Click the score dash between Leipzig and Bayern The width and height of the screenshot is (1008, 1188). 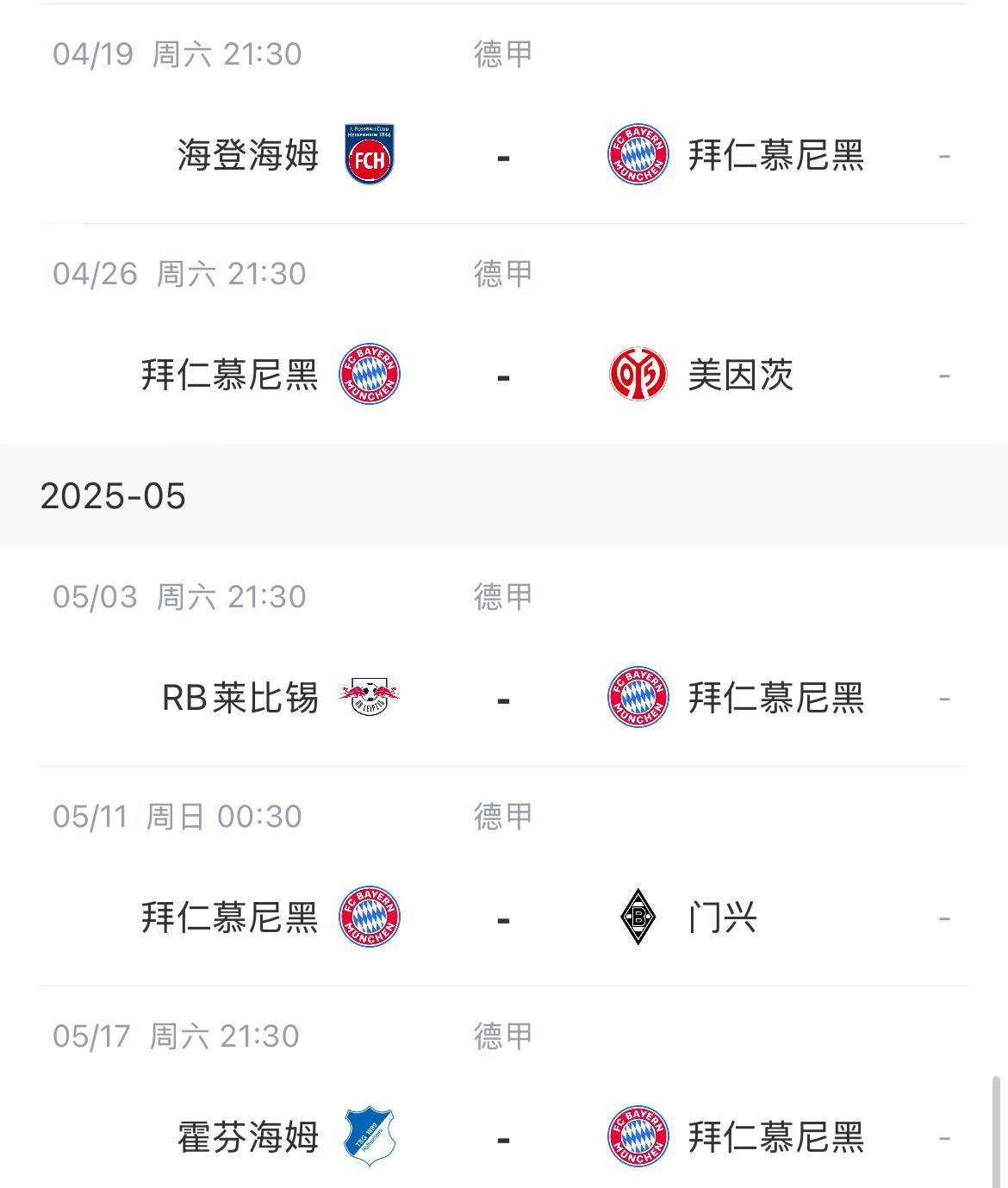point(502,699)
